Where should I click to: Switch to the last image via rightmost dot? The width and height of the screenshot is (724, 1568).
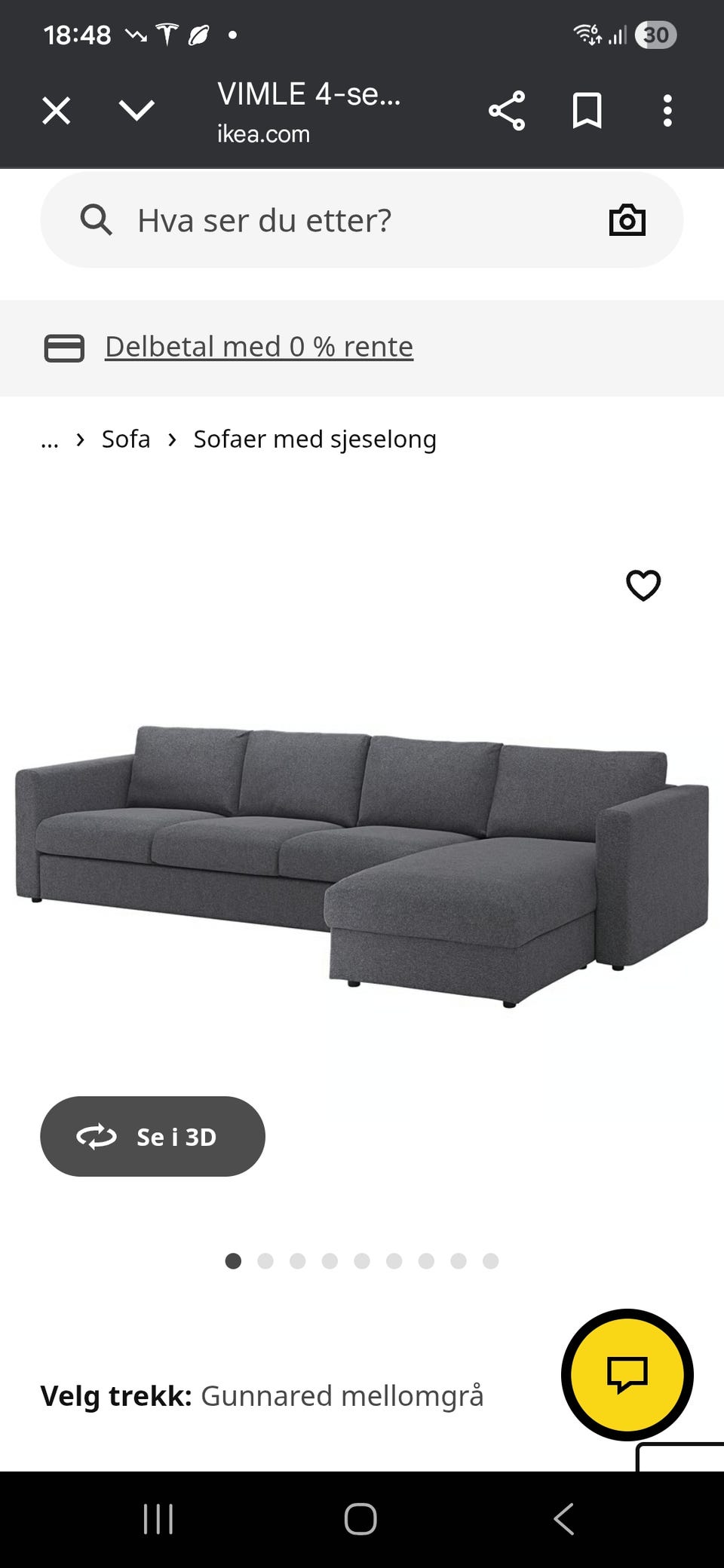[490, 1260]
